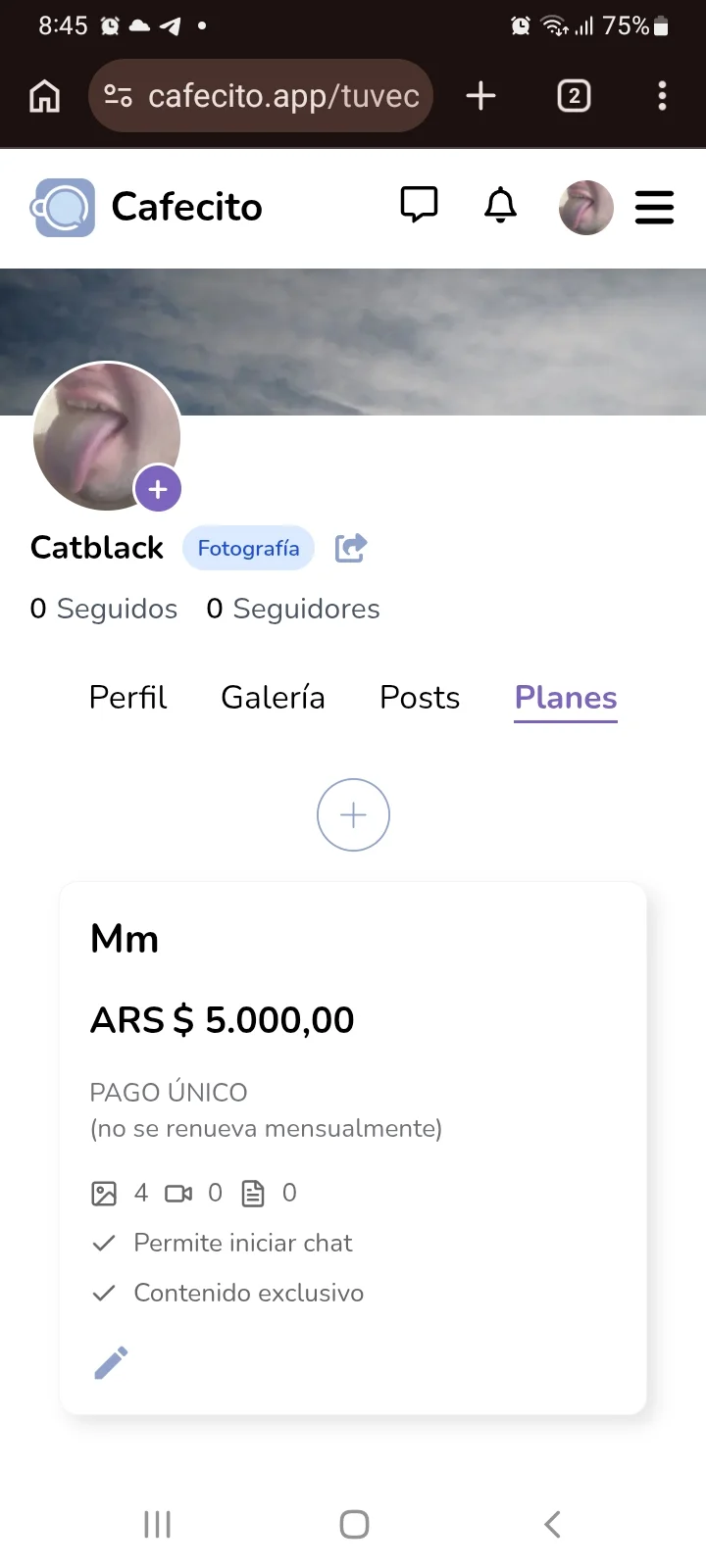This screenshot has height=1568, width=706.
Task: Go back with system back button
Action: (x=552, y=1524)
